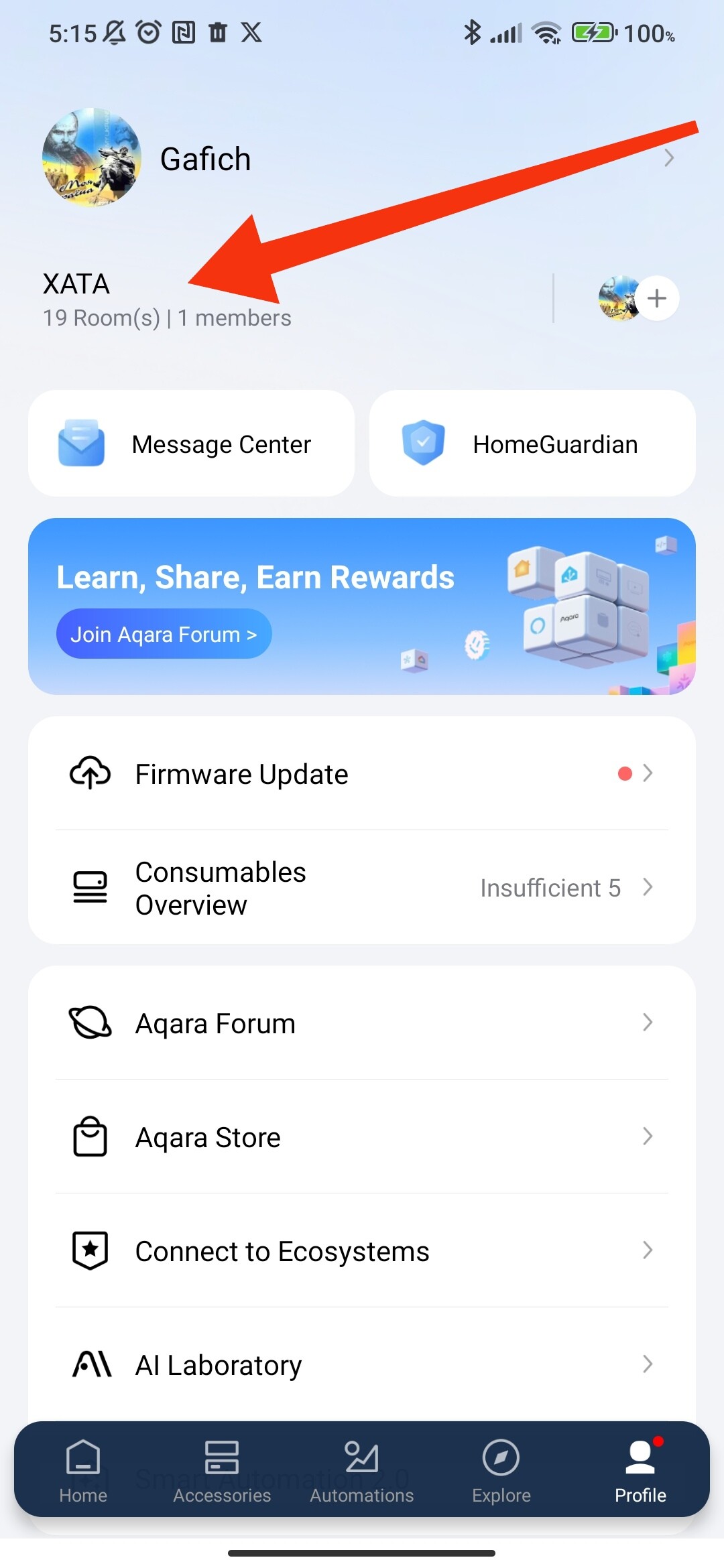This screenshot has height=1568, width=724.
Task: Open Aqara Store
Action: pos(362,1137)
